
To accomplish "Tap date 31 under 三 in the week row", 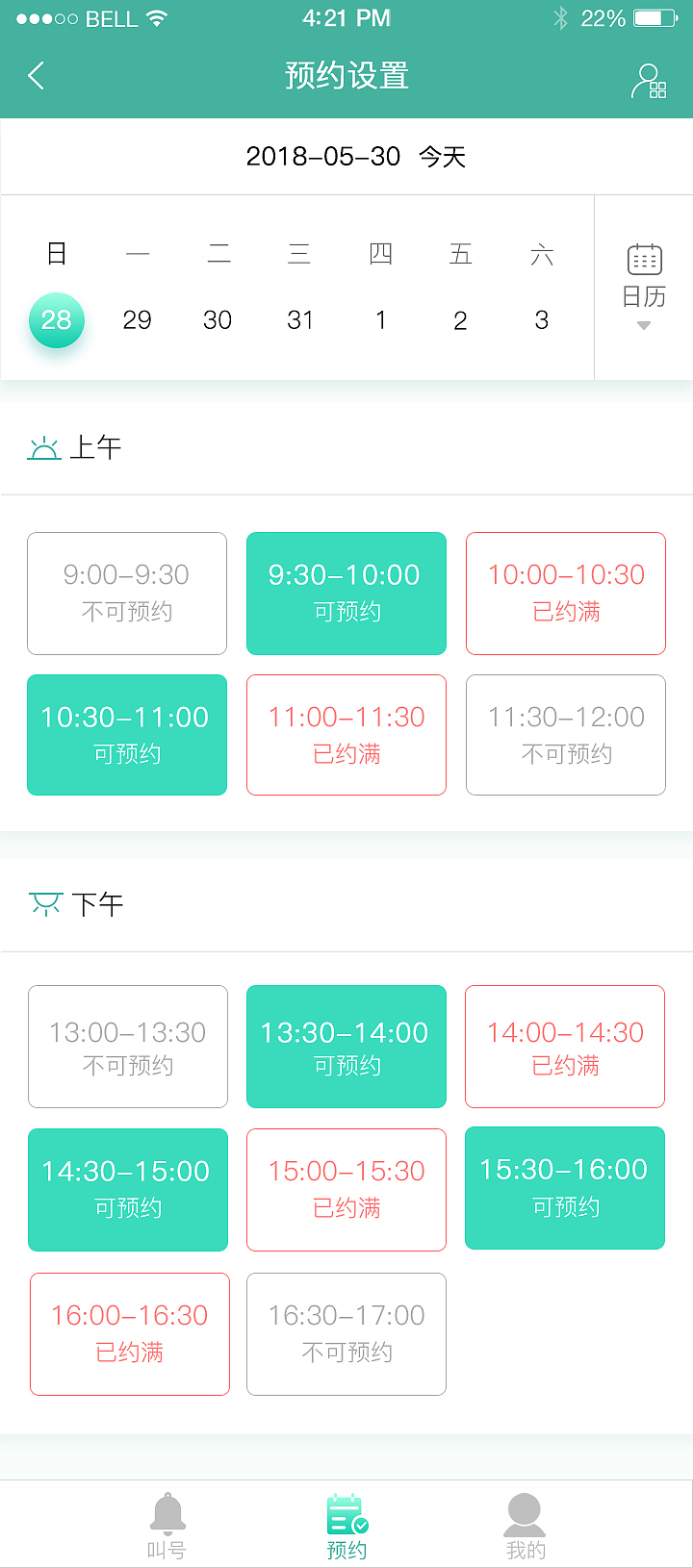I will 300,320.
